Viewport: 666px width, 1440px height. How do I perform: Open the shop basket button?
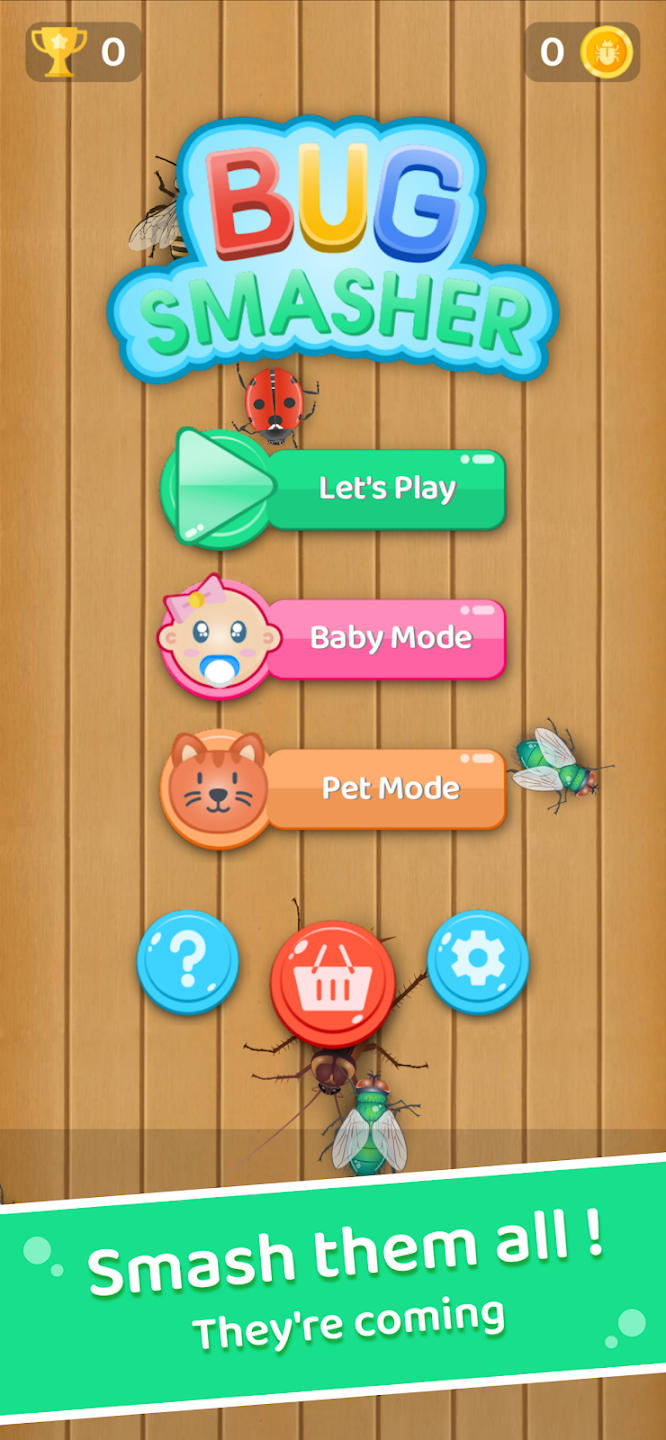point(325,983)
